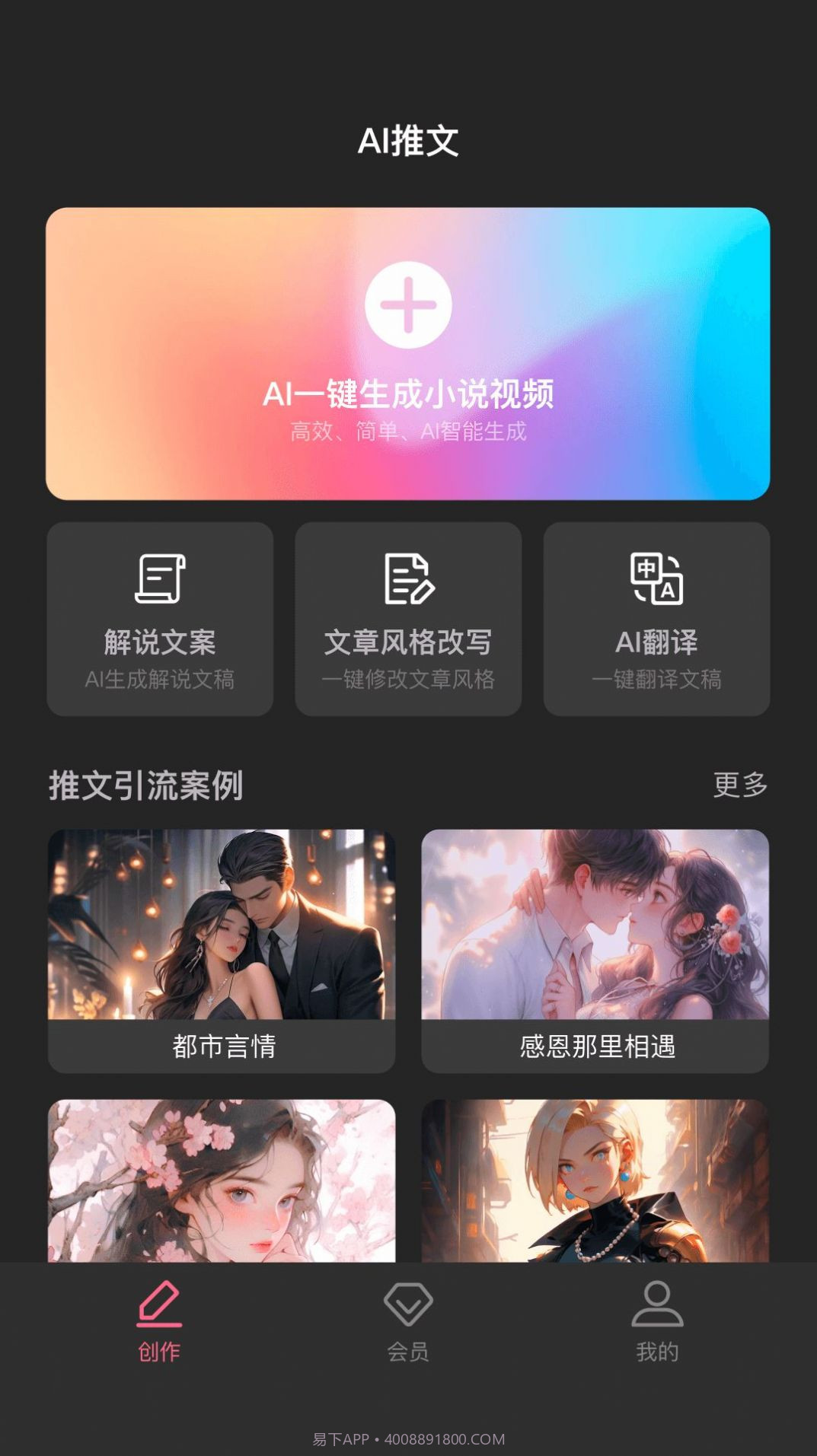
Task: Tap the 文章风格改写 document-edit icon
Action: point(408,581)
